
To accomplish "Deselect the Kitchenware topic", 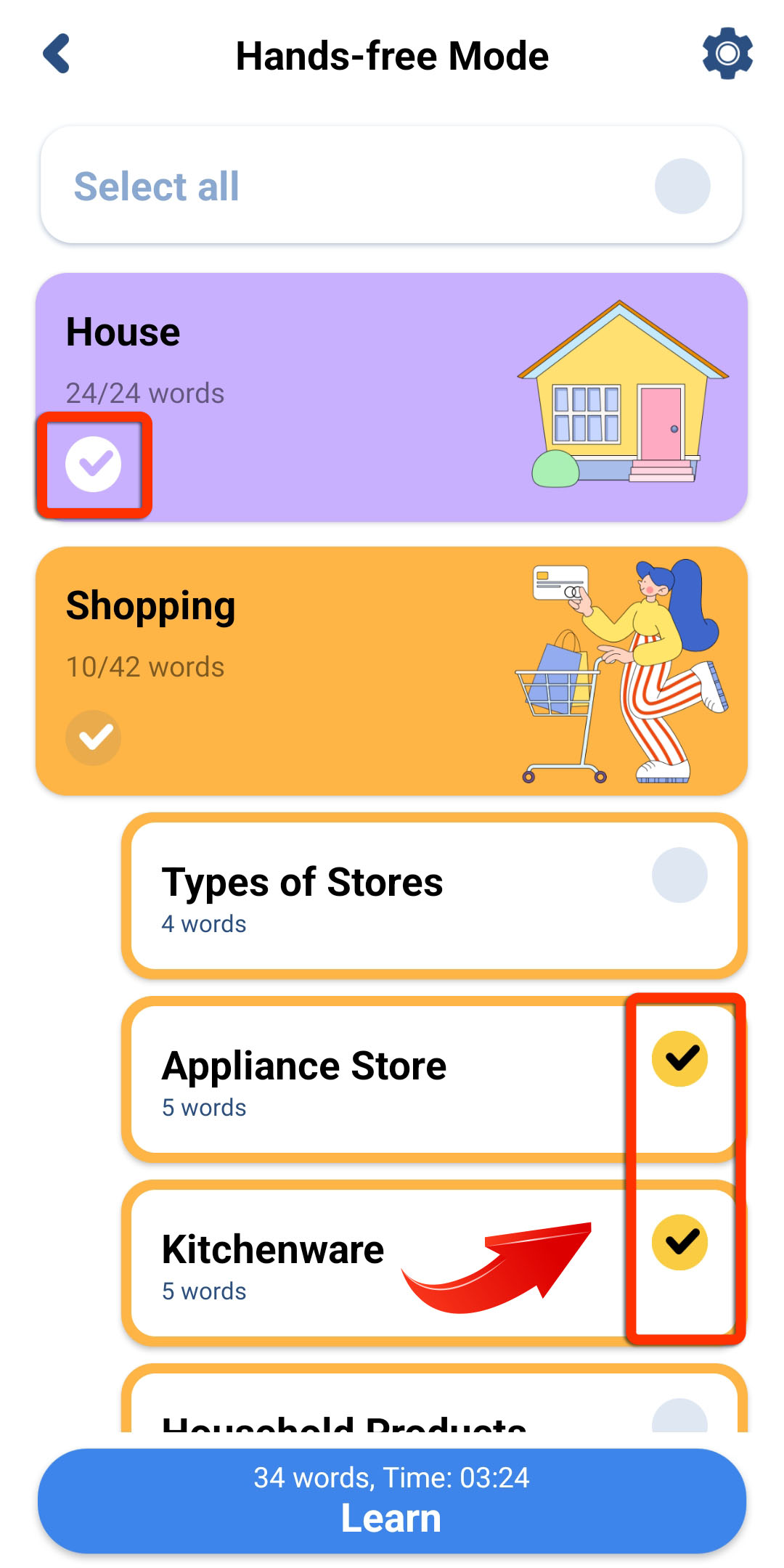I will pos(679,1243).
